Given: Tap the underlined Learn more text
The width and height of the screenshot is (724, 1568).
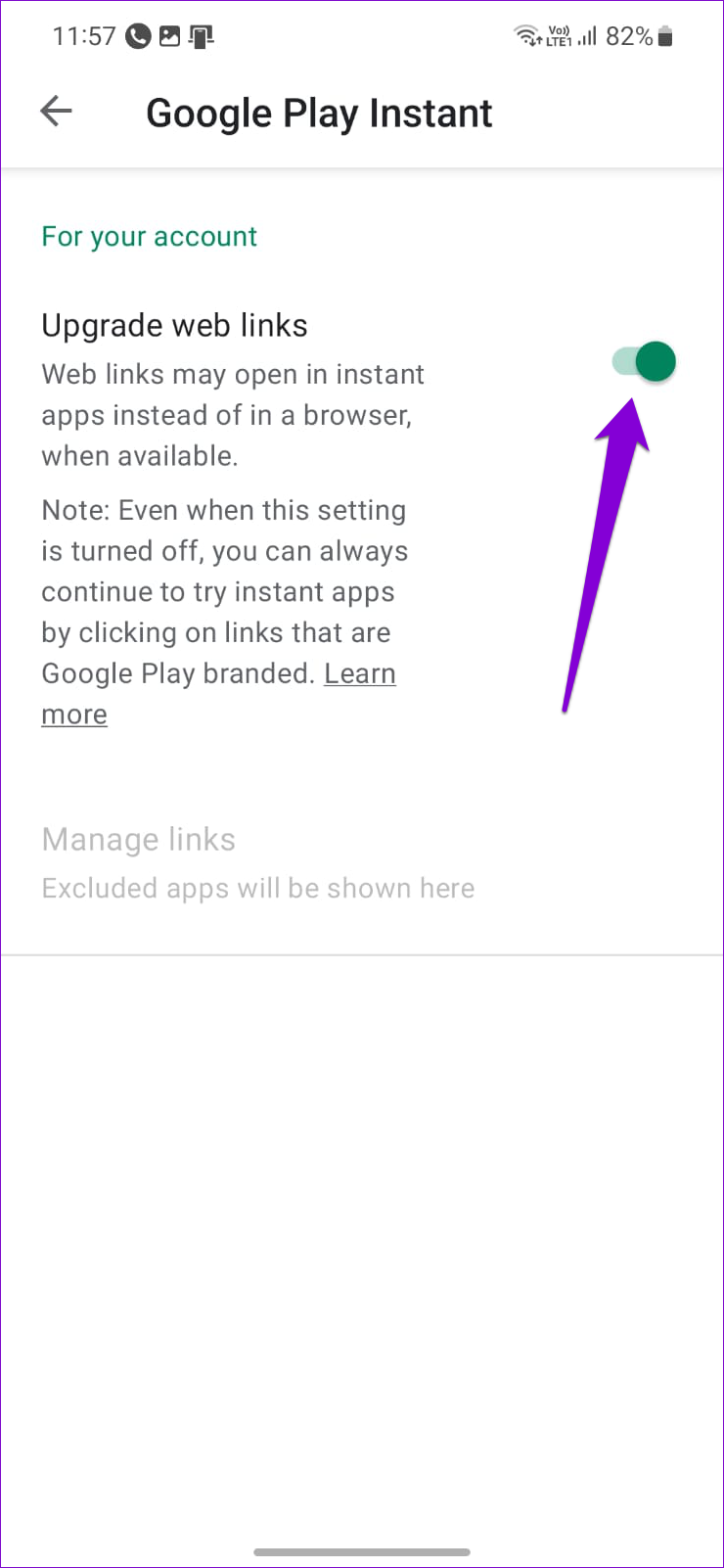Looking at the screenshot, I should pyautogui.click(x=359, y=673).
